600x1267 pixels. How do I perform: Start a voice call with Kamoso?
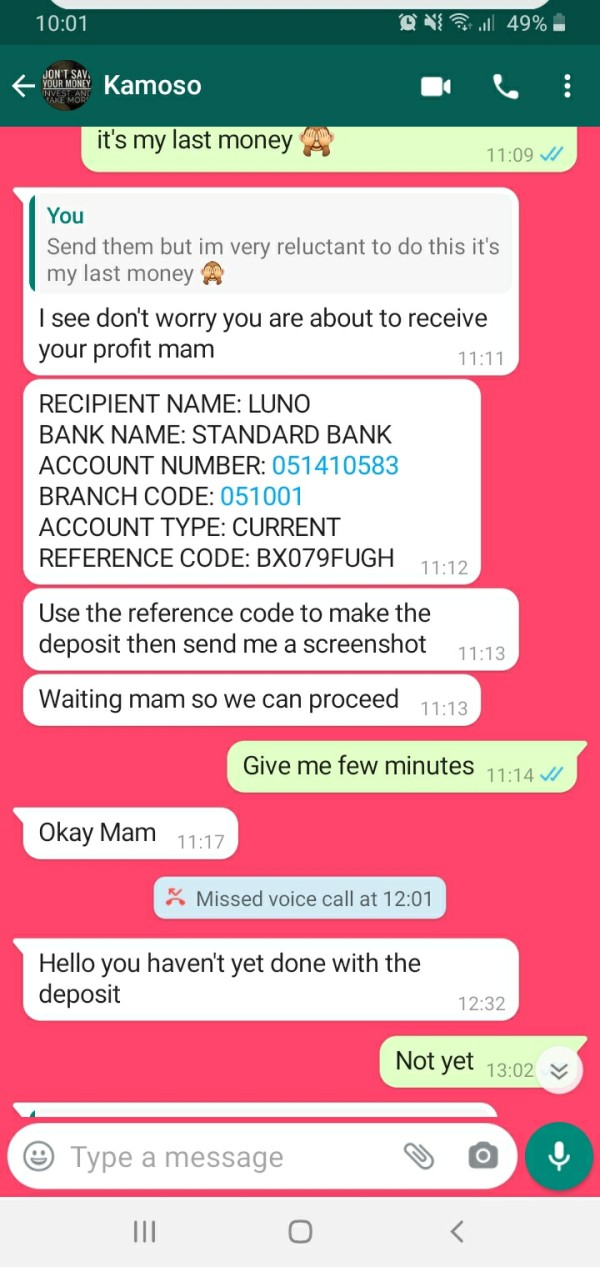506,87
